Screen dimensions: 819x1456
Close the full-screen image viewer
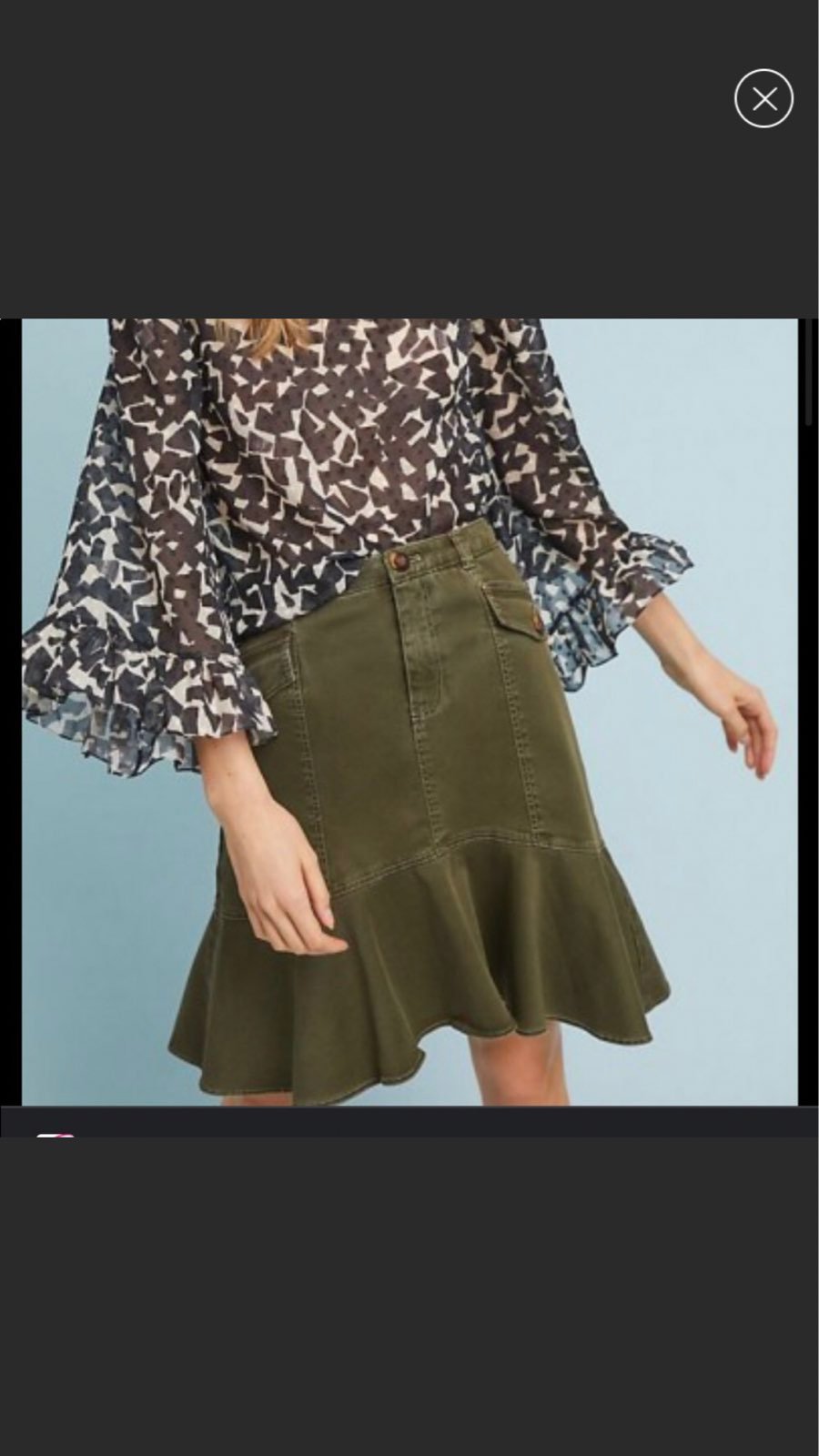tap(763, 98)
